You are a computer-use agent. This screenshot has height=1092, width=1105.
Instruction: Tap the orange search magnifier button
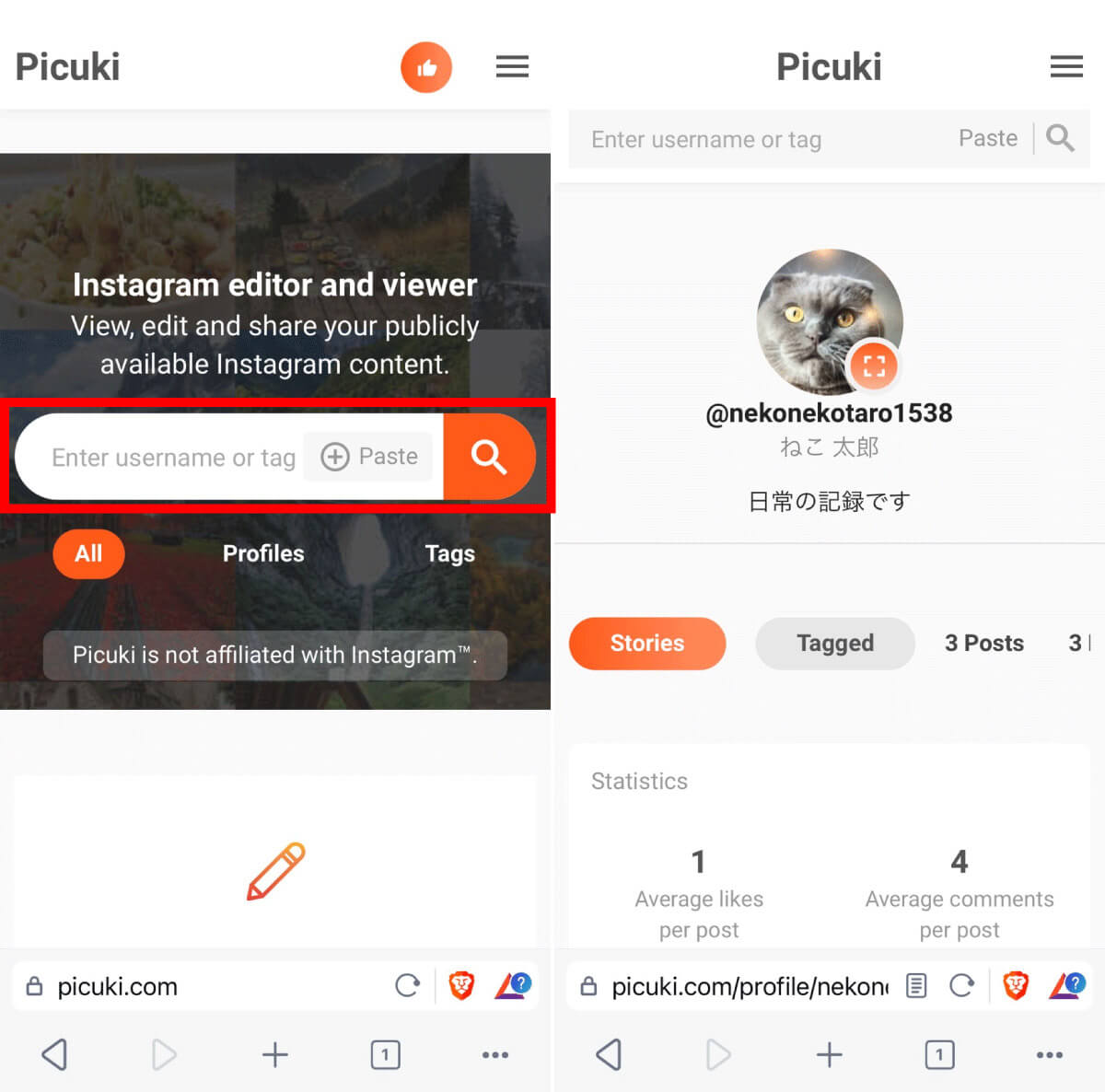coord(489,457)
